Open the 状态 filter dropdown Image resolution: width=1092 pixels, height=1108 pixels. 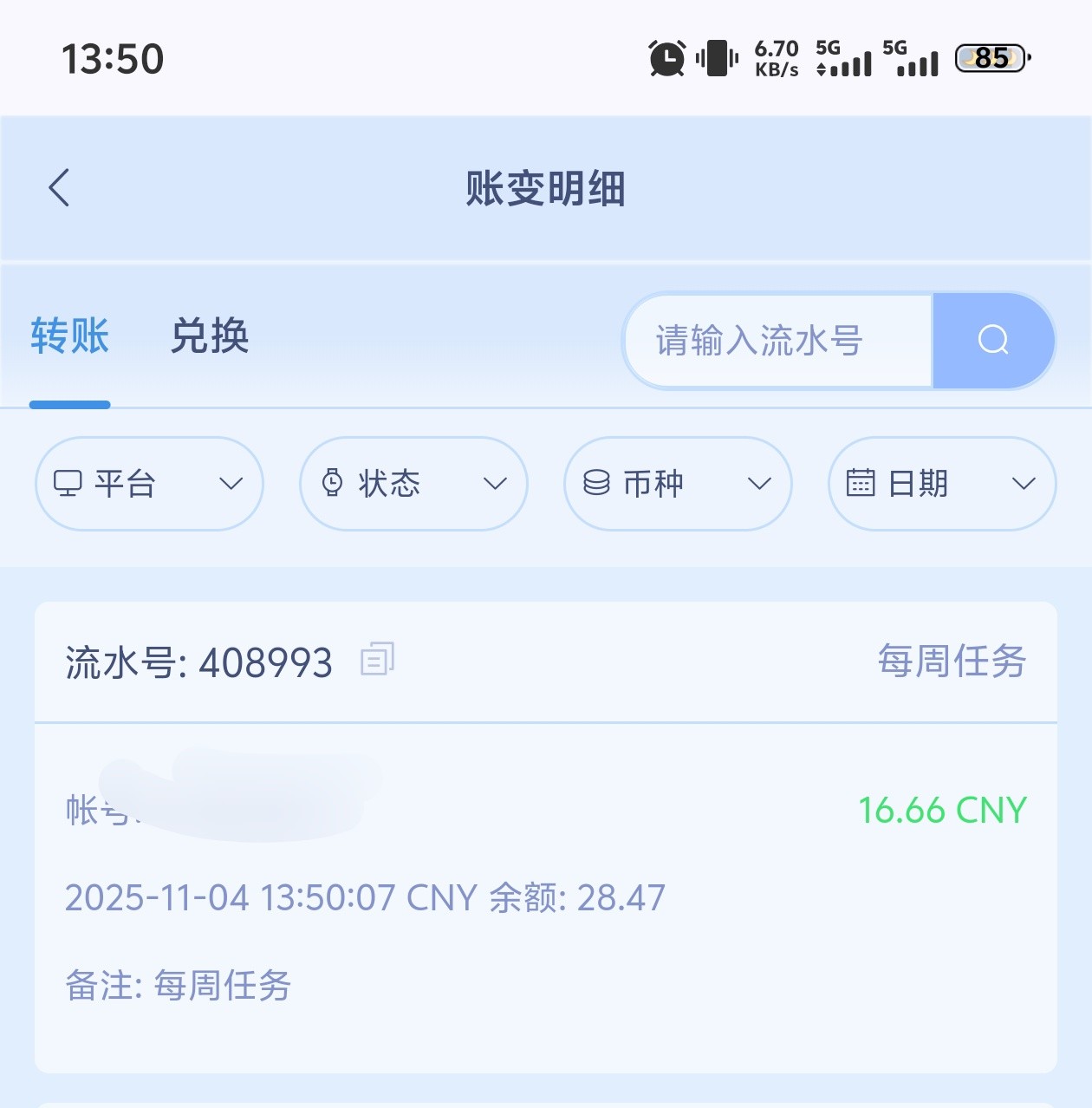pyautogui.click(x=413, y=484)
